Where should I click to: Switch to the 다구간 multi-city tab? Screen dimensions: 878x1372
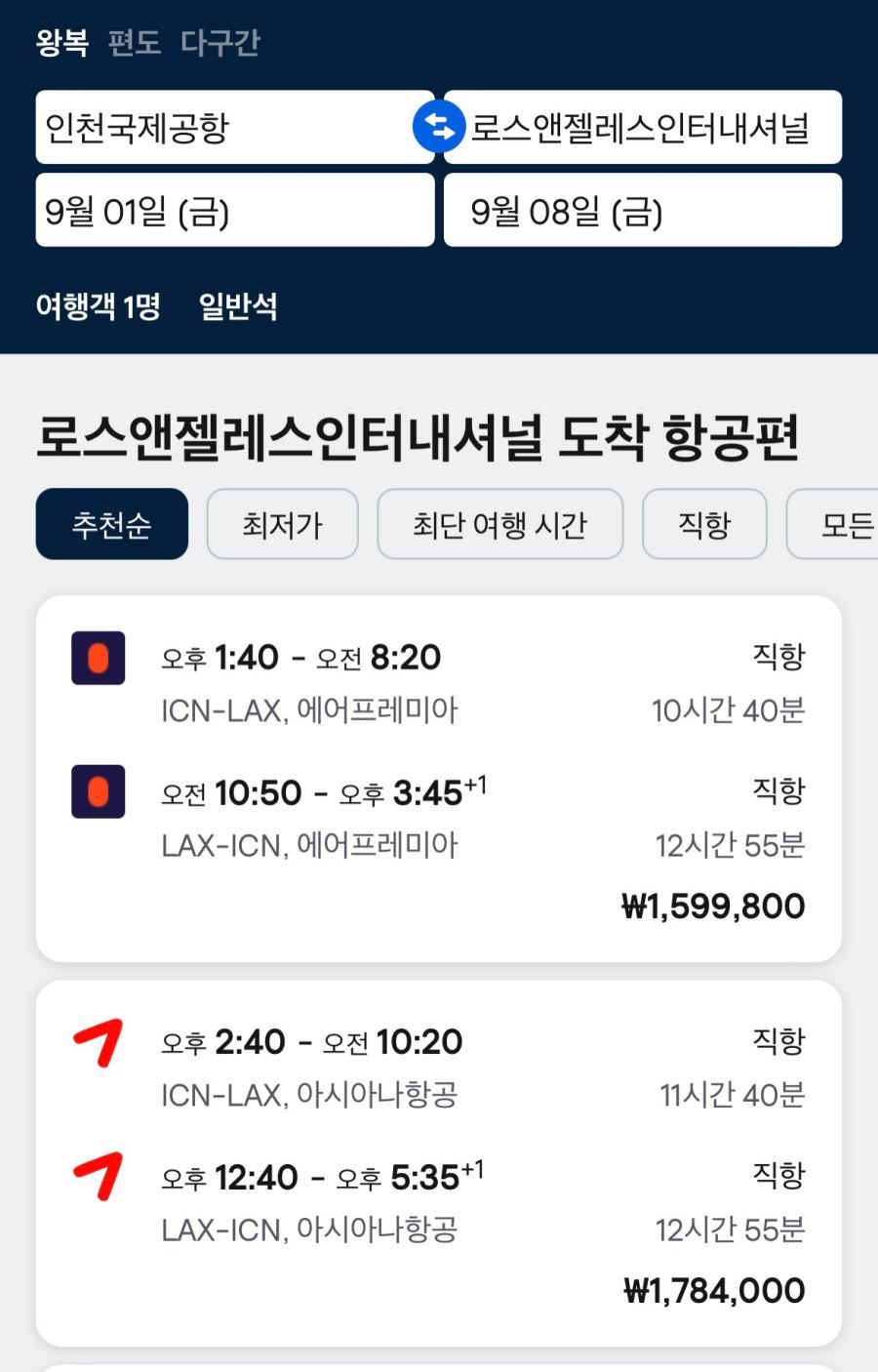[220, 43]
